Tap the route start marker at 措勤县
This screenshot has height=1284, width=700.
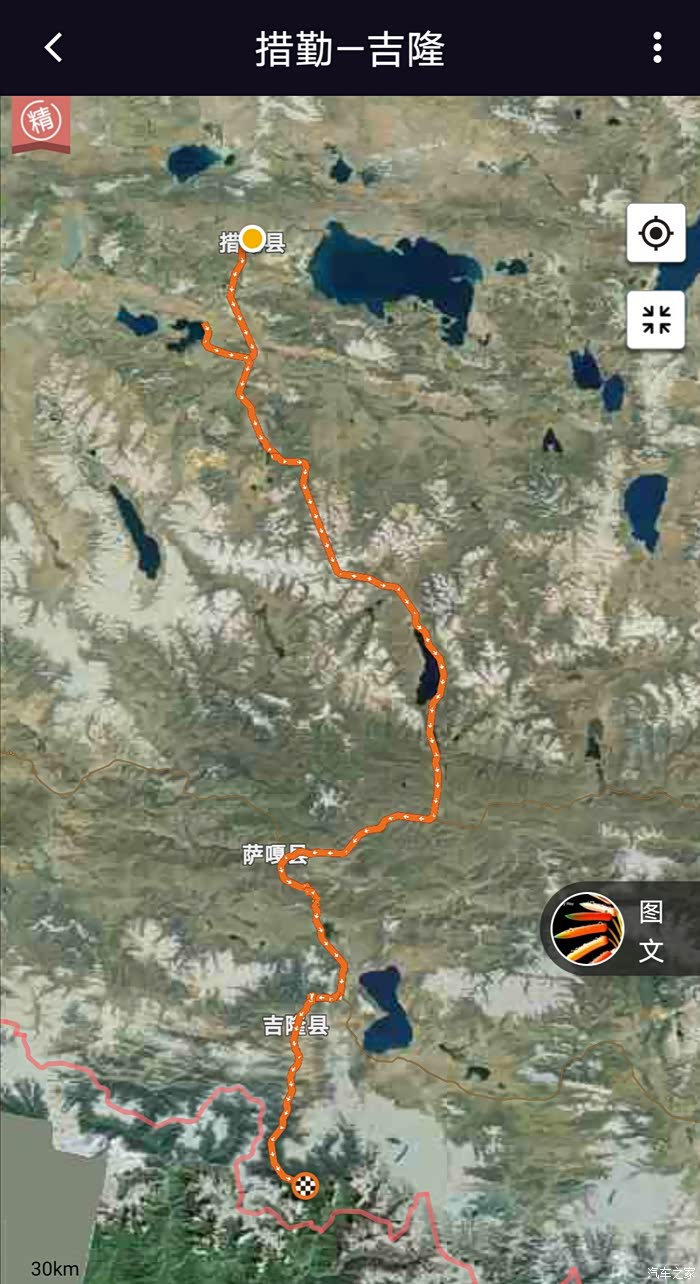(x=253, y=239)
